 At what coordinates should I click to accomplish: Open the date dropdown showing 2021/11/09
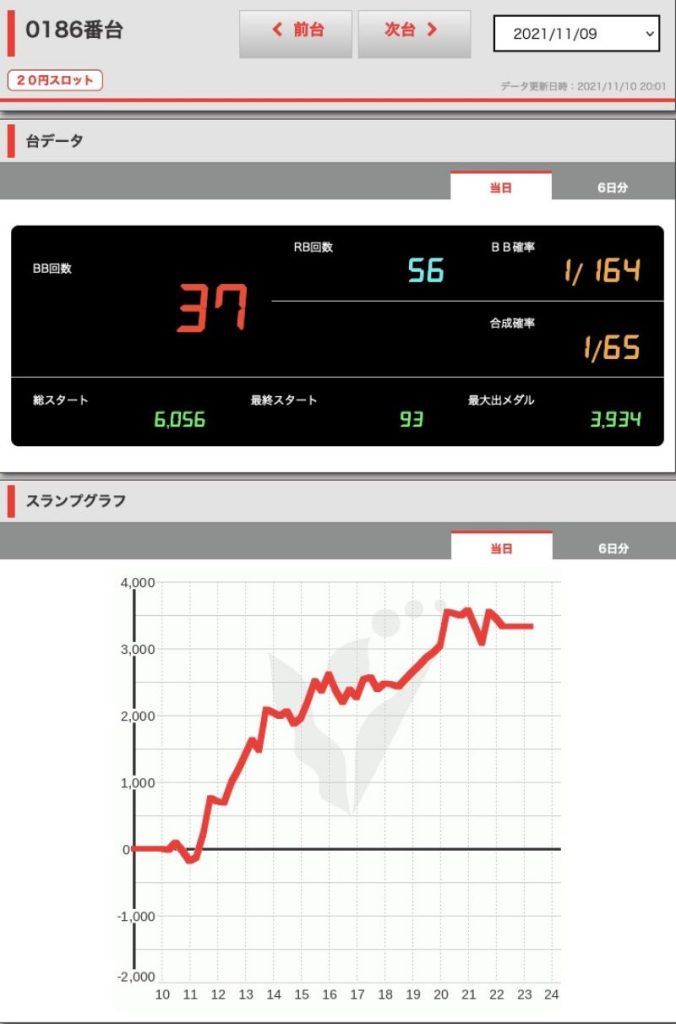[x=577, y=33]
